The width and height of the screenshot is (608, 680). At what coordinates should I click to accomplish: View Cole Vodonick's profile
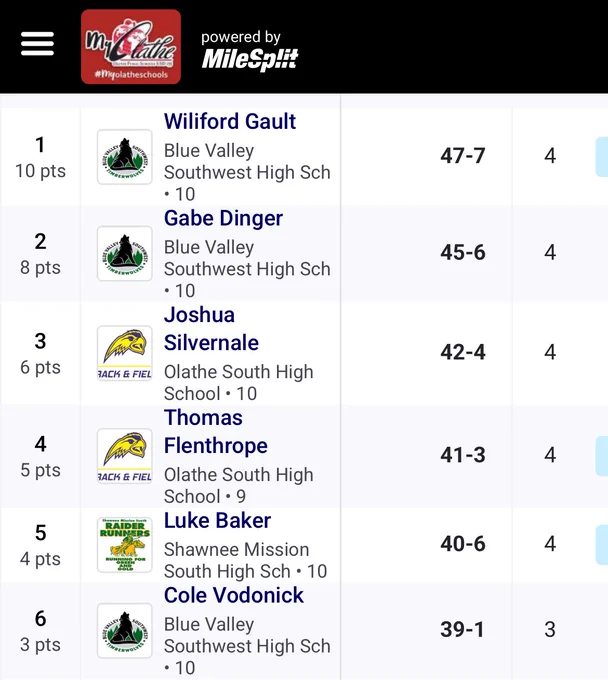234,595
